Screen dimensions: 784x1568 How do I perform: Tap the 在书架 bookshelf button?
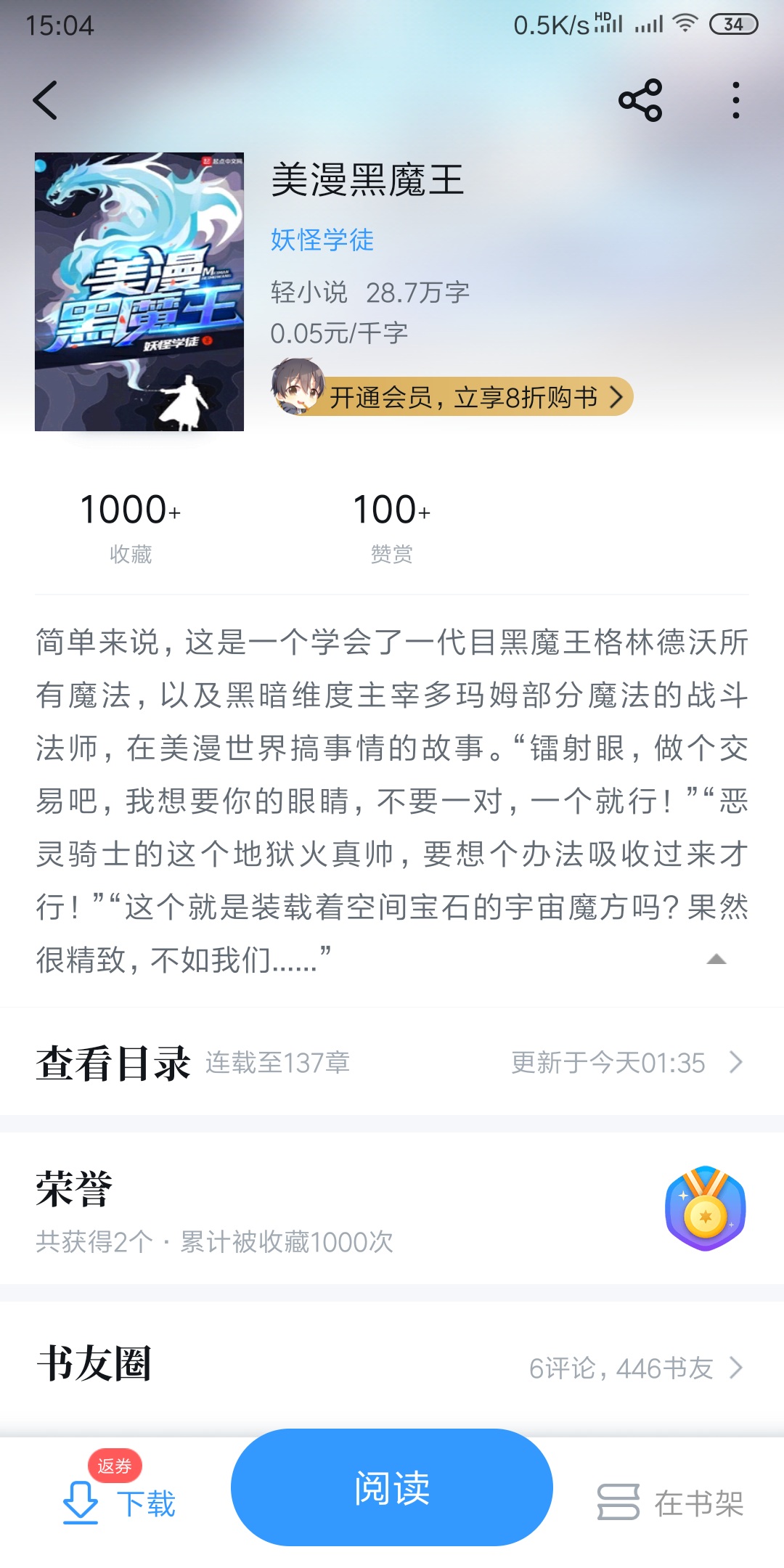pyautogui.click(x=671, y=1503)
